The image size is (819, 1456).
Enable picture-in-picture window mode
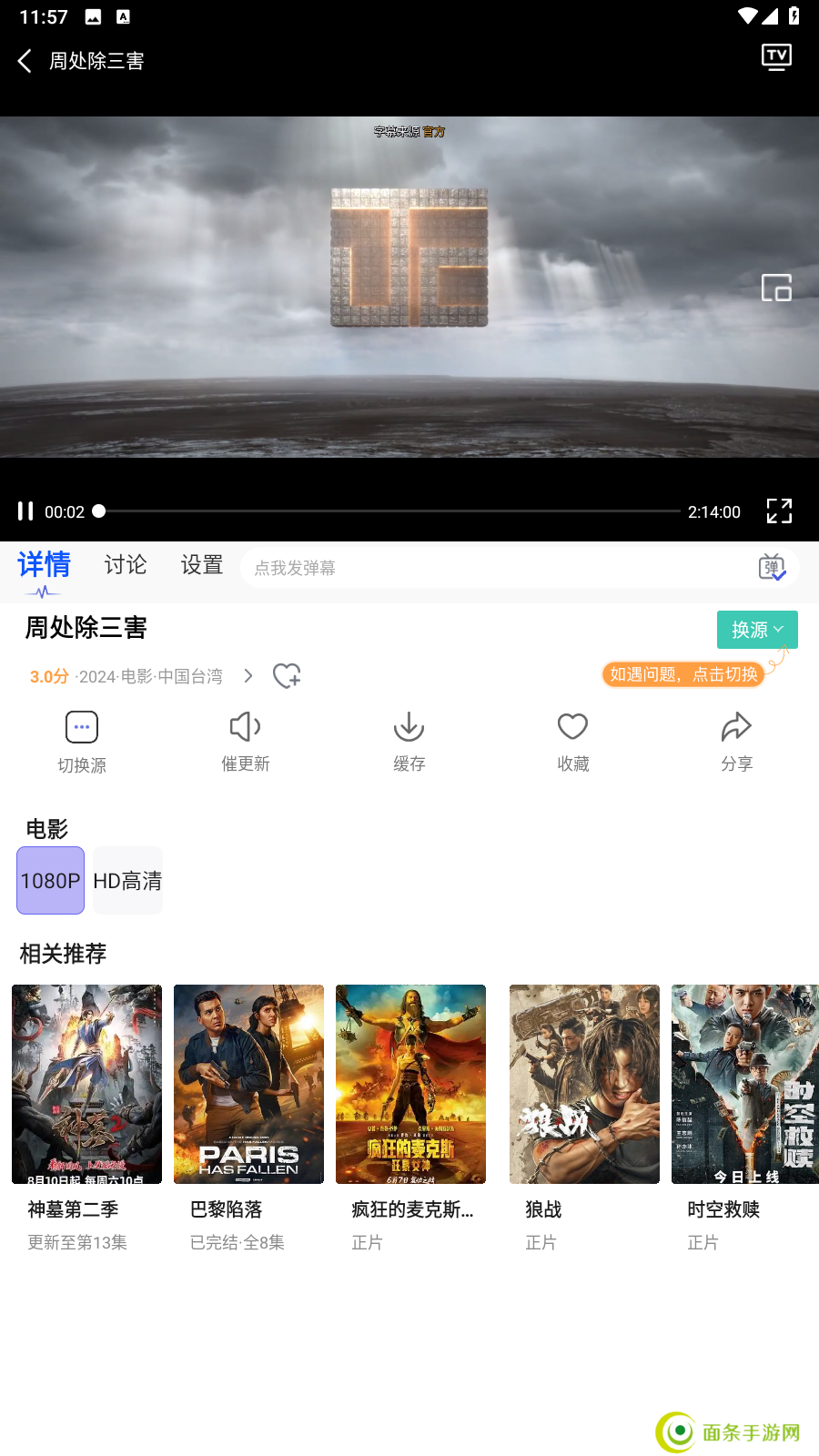pyautogui.click(x=776, y=288)
